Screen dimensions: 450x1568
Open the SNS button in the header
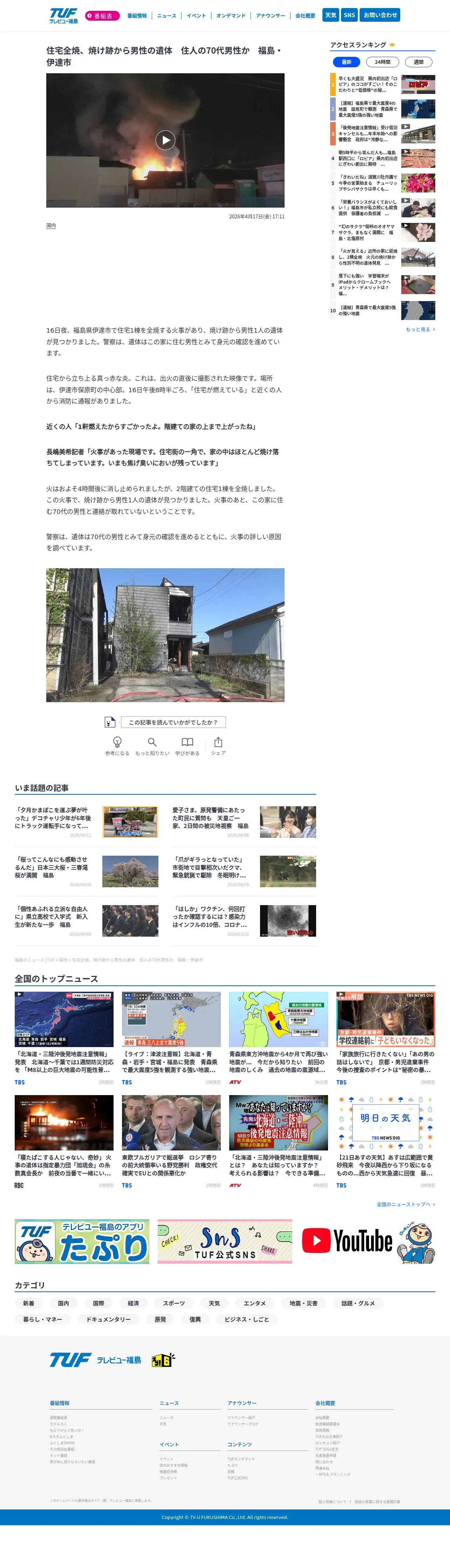click(x=349, y=15)
